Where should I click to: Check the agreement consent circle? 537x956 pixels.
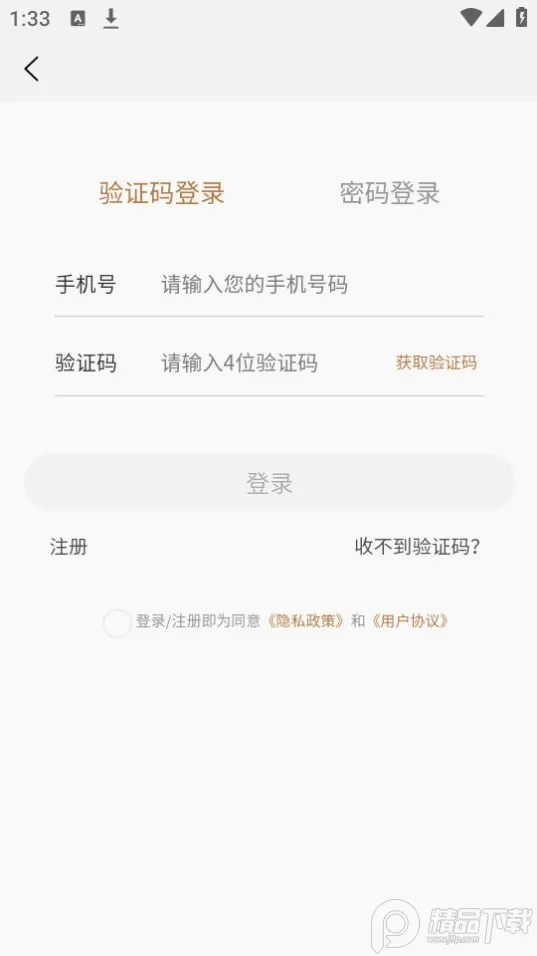click(x=117, y=622)
